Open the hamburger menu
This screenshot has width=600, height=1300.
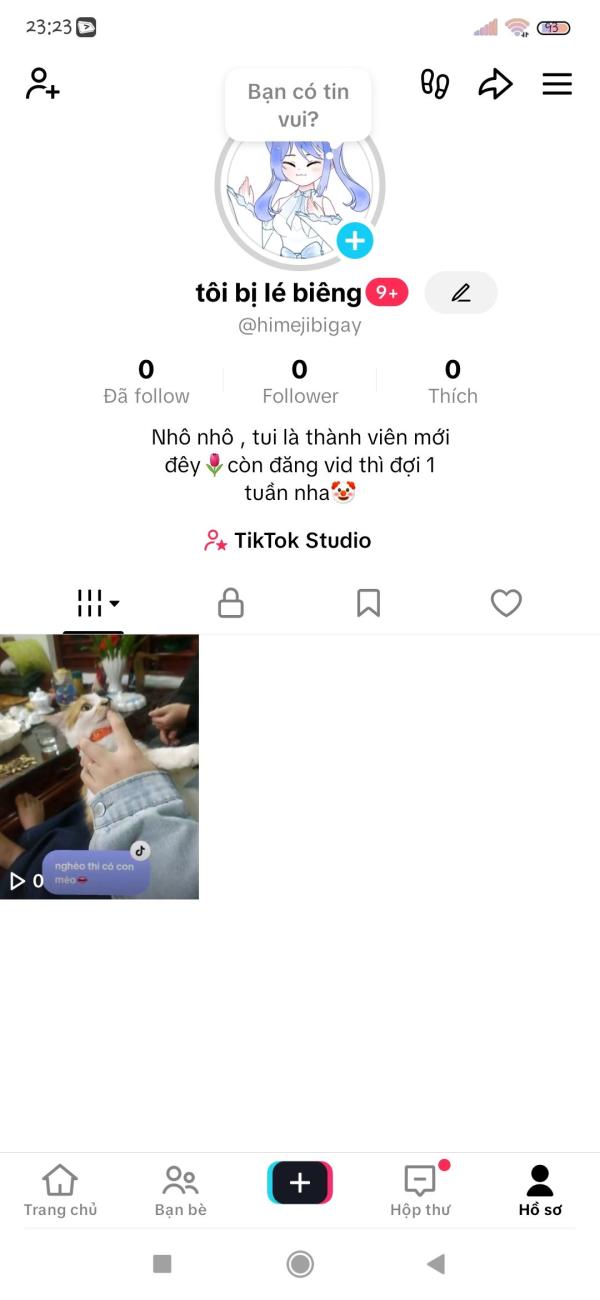pyautogui.click(x=557, y=84)
